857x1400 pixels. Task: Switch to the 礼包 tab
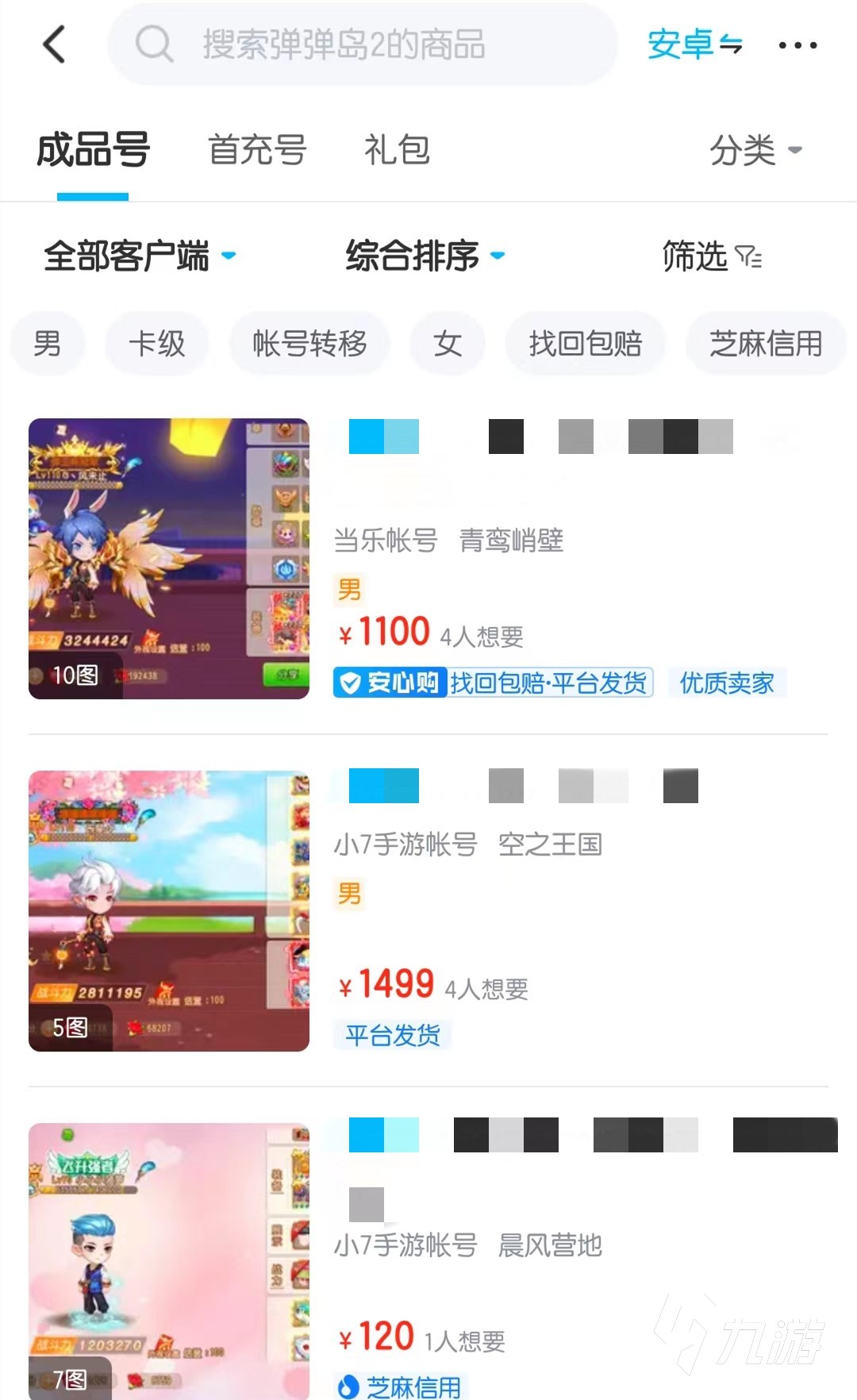(397, 150)
